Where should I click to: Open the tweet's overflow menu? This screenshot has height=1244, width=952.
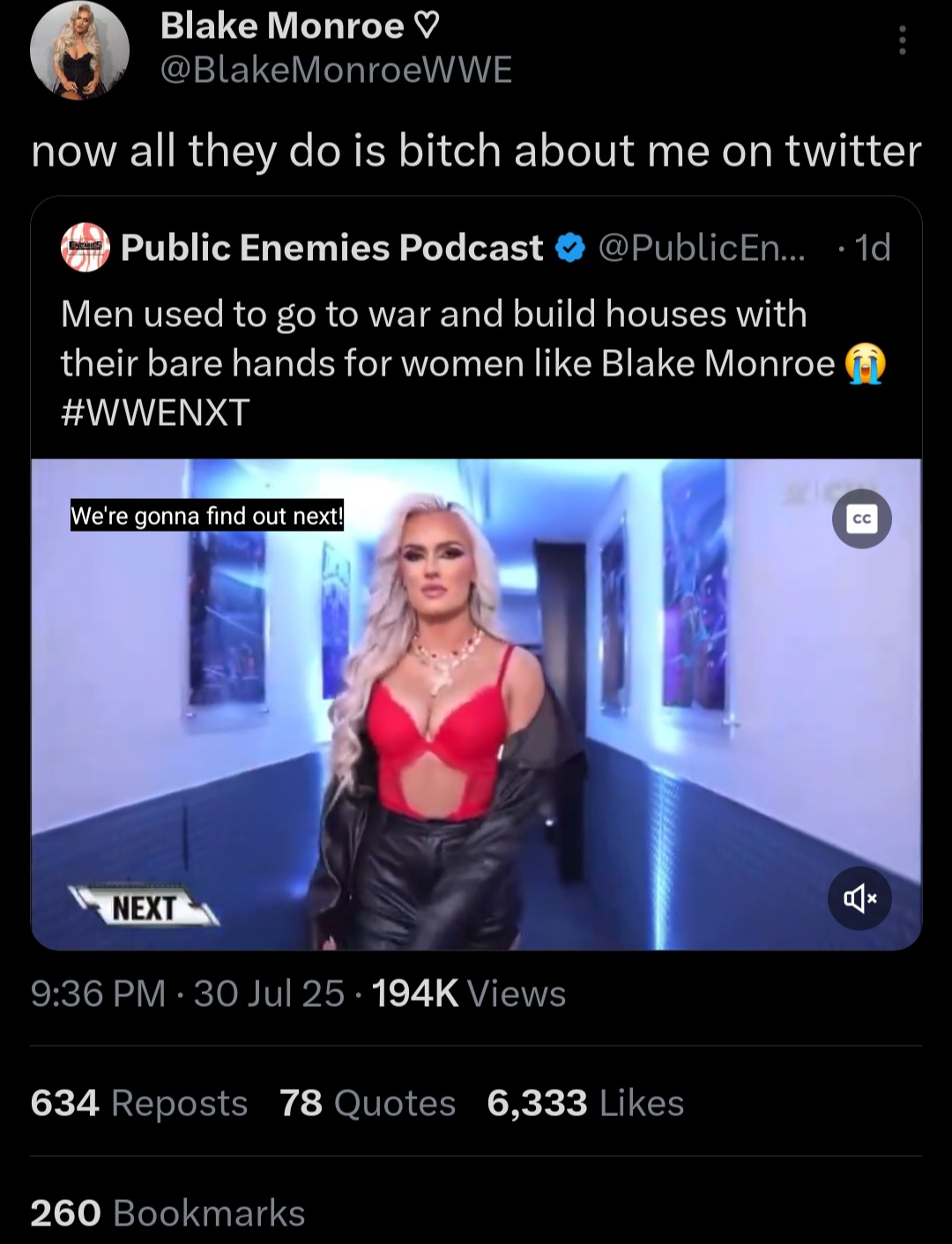(902, 41)
